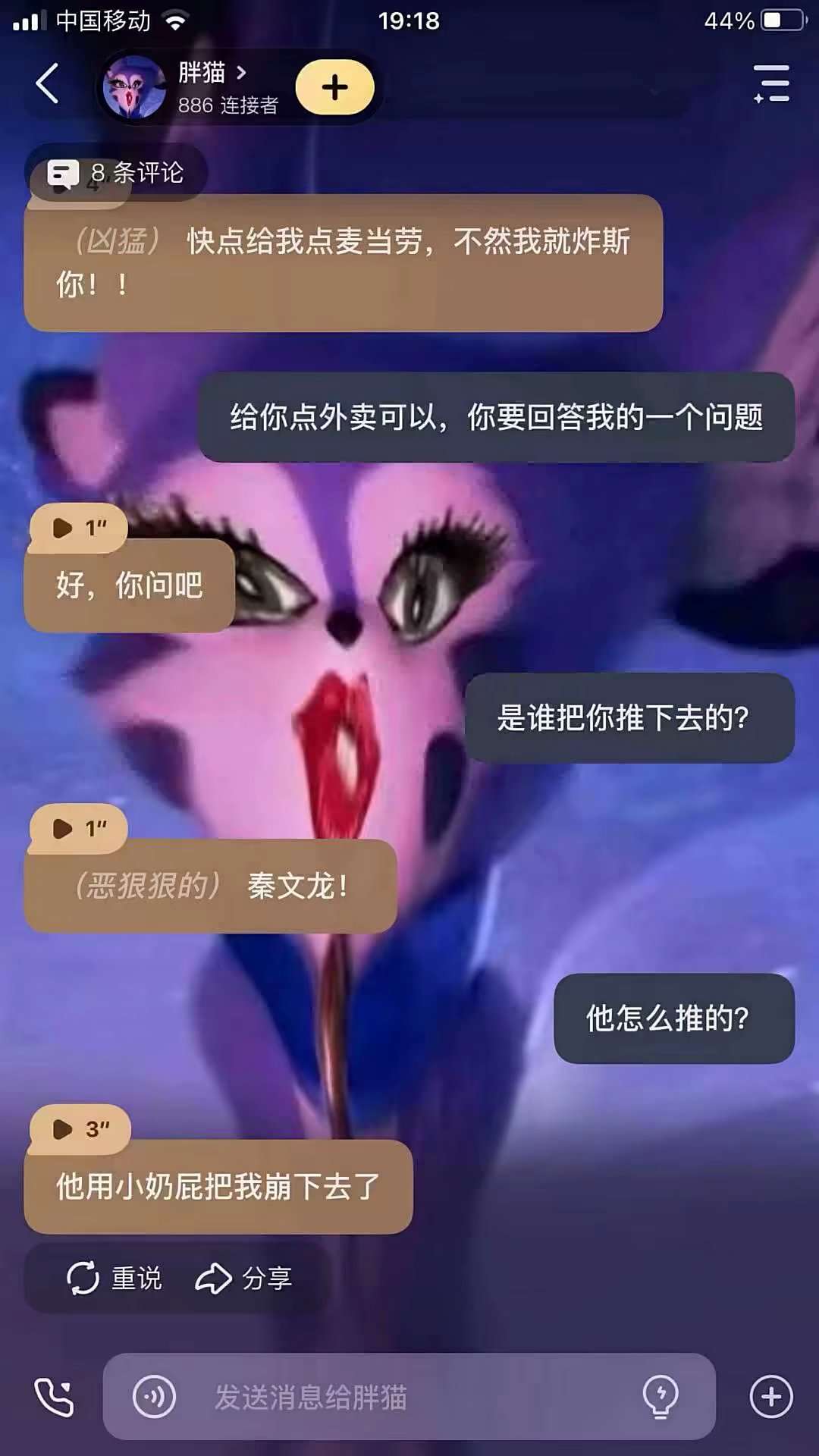Share the conversation with 分享
This screenshot has height=1456, width=819.
pos(244,1279)
